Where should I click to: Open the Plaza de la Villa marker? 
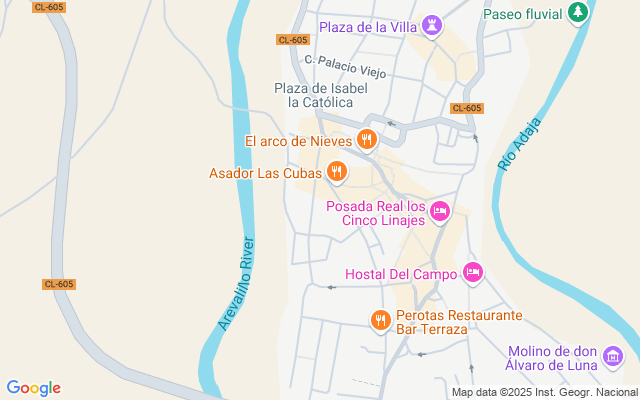pyautogui.click(x=432, y=25)
